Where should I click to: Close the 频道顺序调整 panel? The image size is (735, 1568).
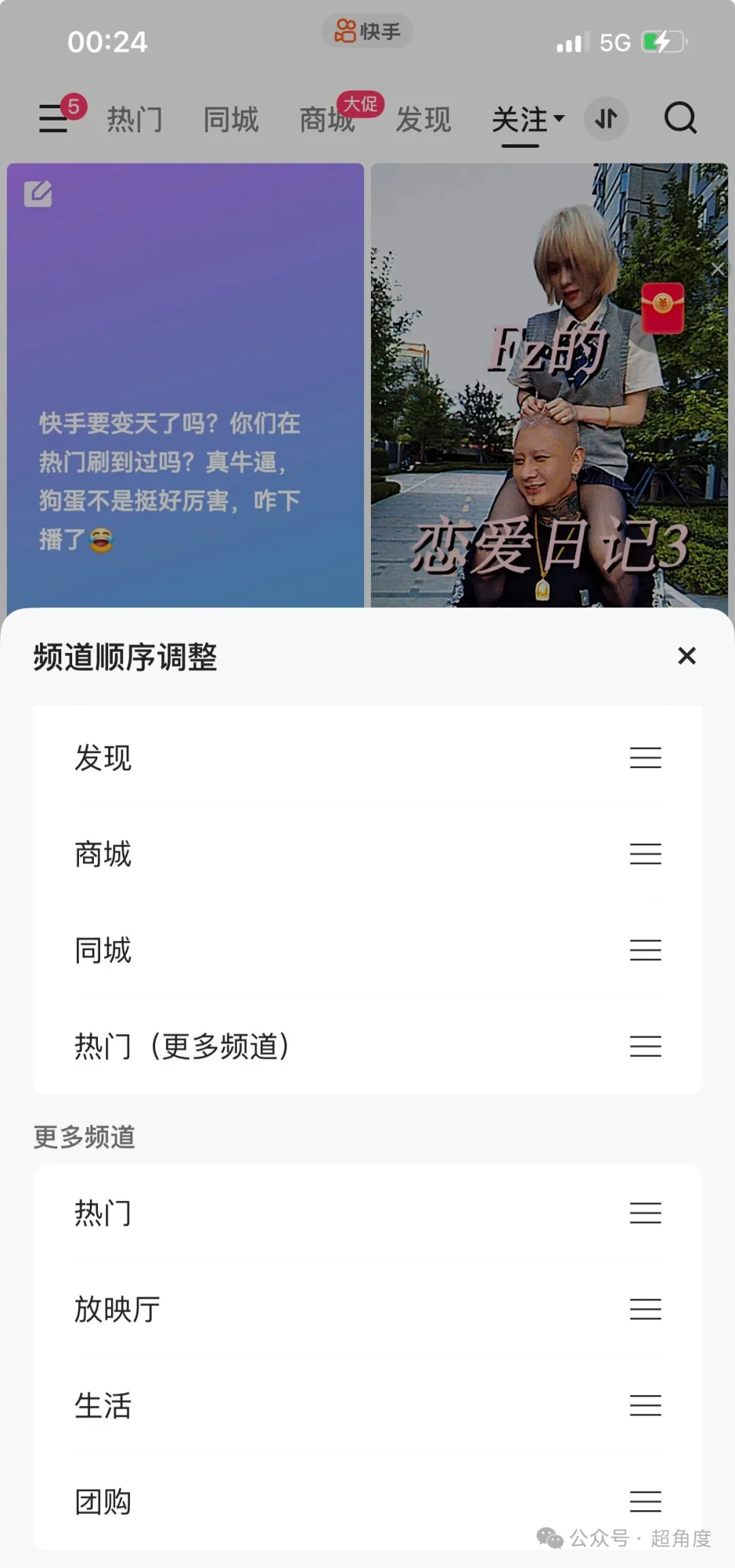pyautogui.click(x=687, y=656)
